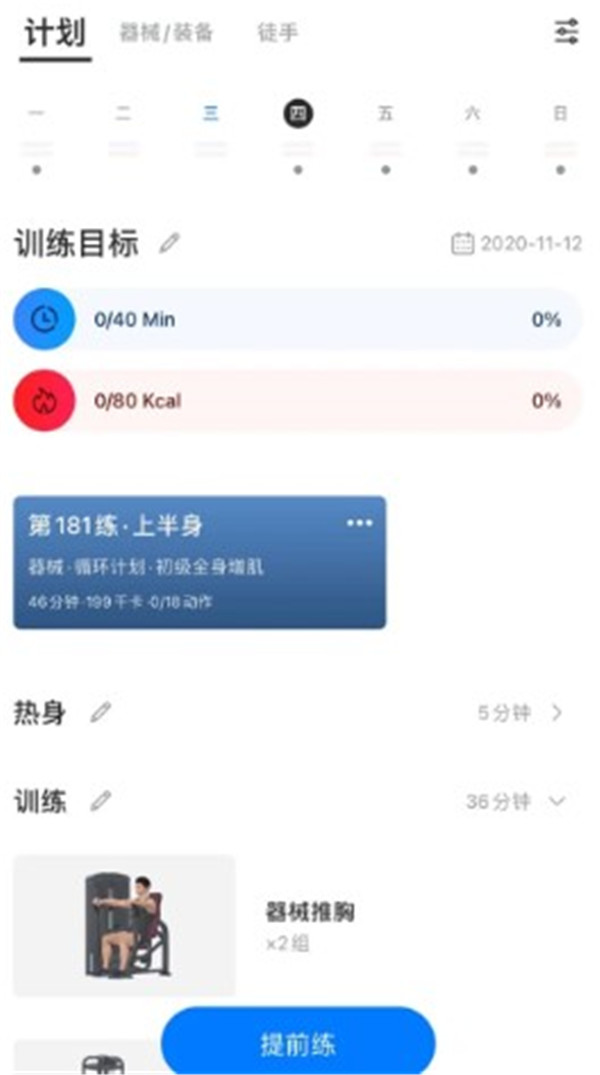Viewport: 600px width, 1075px height.
Task: Open the three-dot menu on the workout card
Action: point(359,524)
